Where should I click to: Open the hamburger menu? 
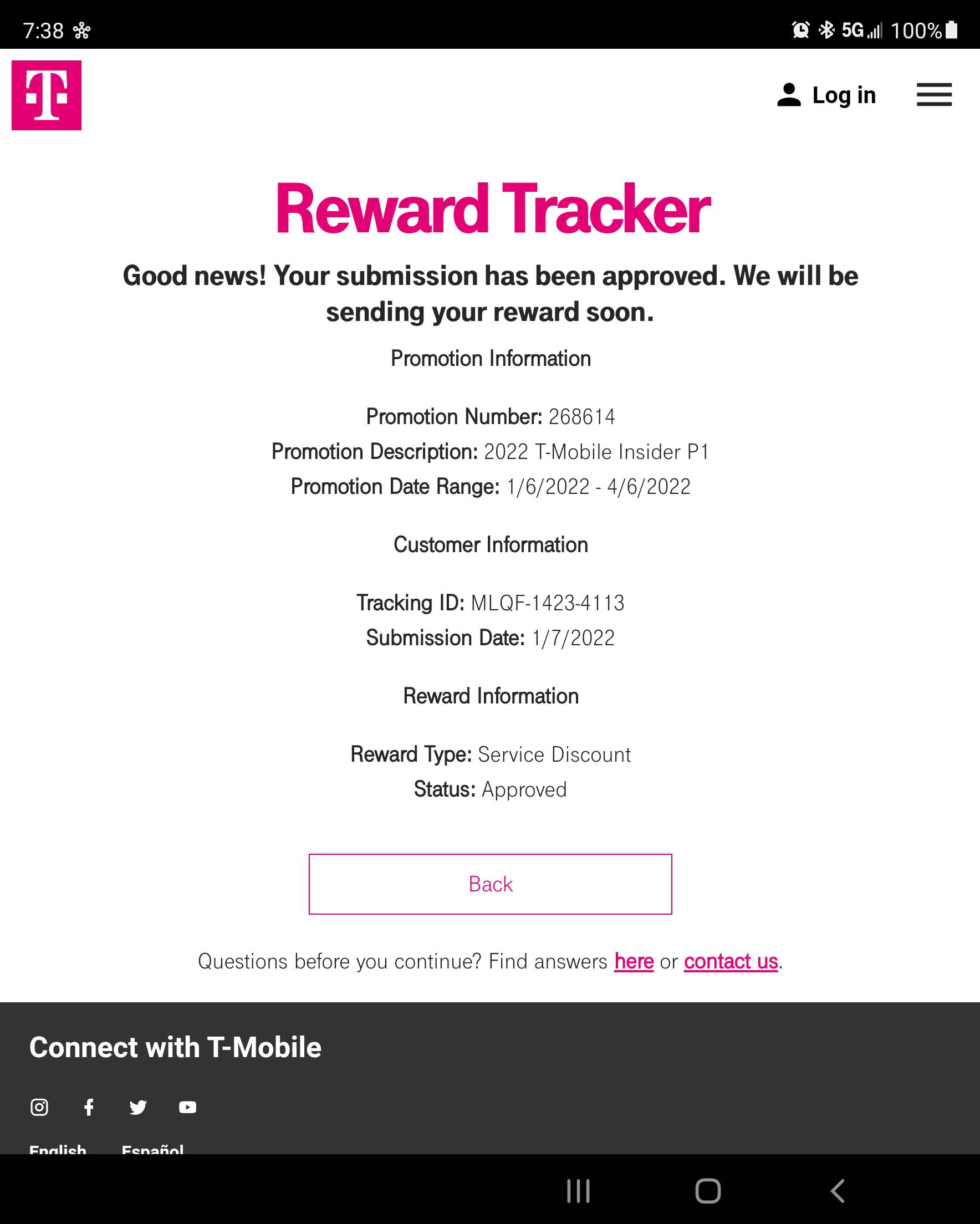(x=934, y=95)
